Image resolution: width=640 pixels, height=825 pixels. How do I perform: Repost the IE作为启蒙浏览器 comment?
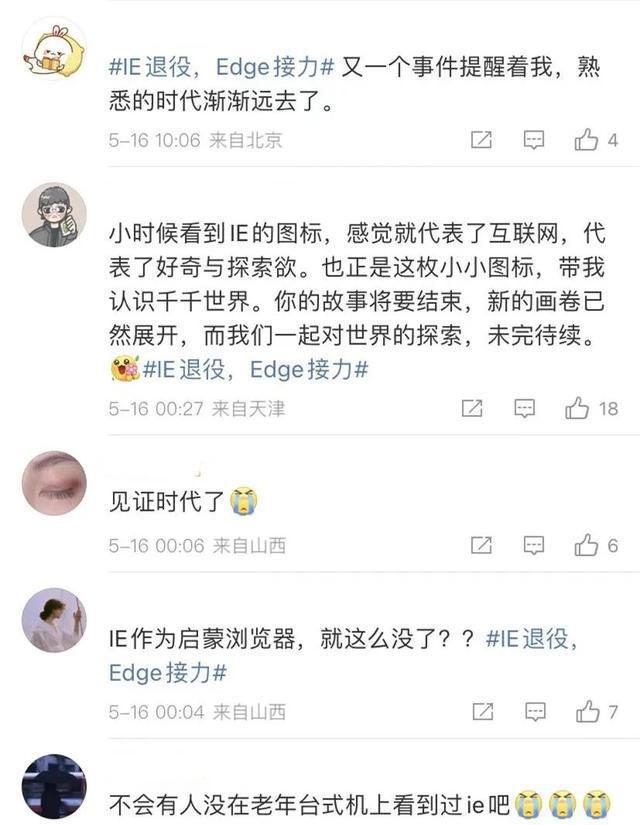pos(481,712)
